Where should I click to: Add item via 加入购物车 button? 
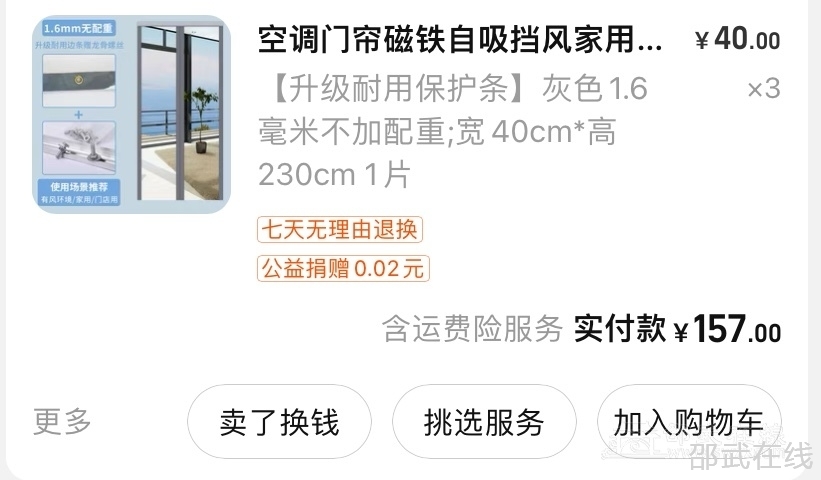coord(688,422)
